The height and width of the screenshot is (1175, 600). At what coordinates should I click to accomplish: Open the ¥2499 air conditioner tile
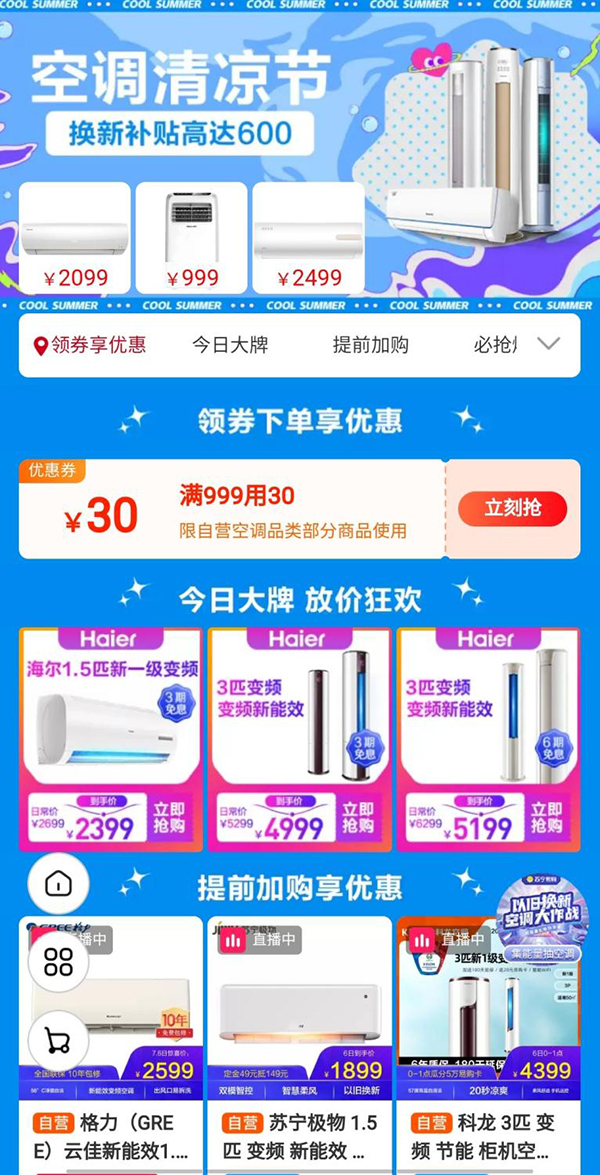point(308,237)
